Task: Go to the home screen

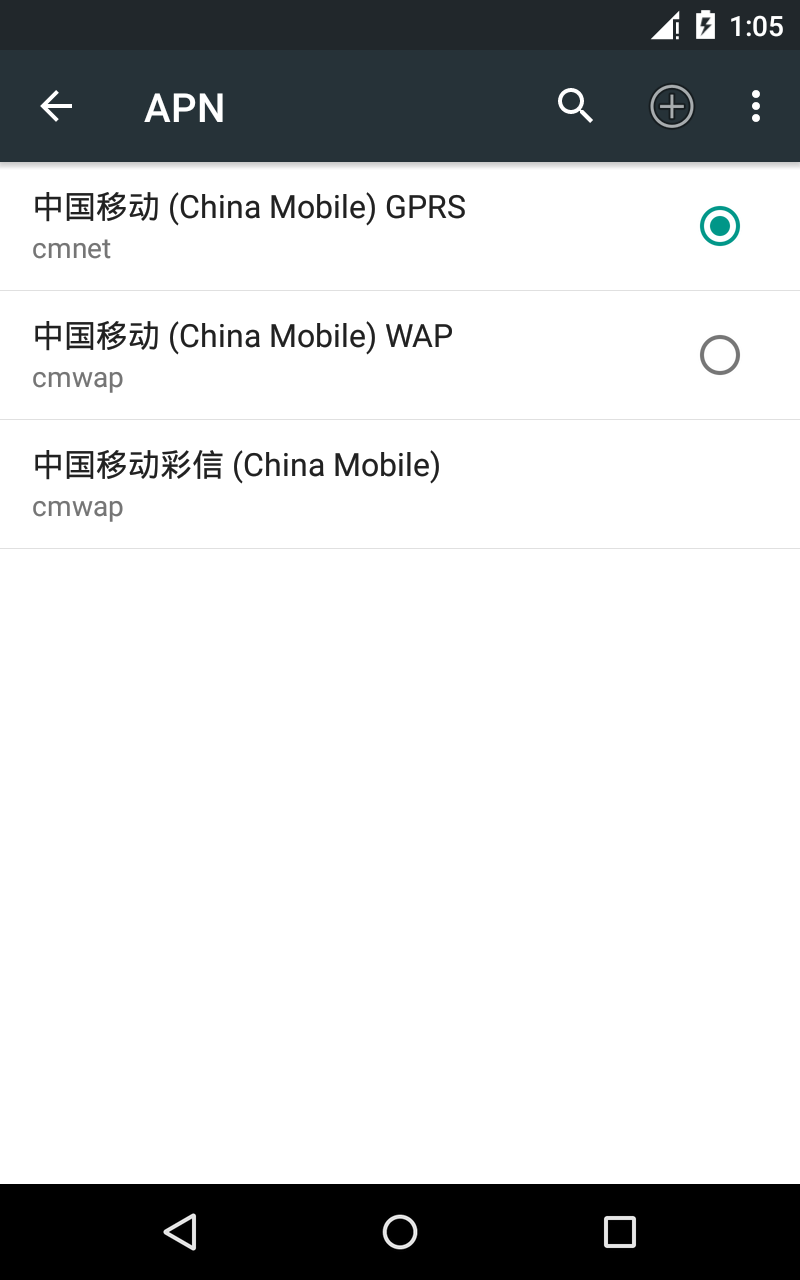Action: point(400,1232)
